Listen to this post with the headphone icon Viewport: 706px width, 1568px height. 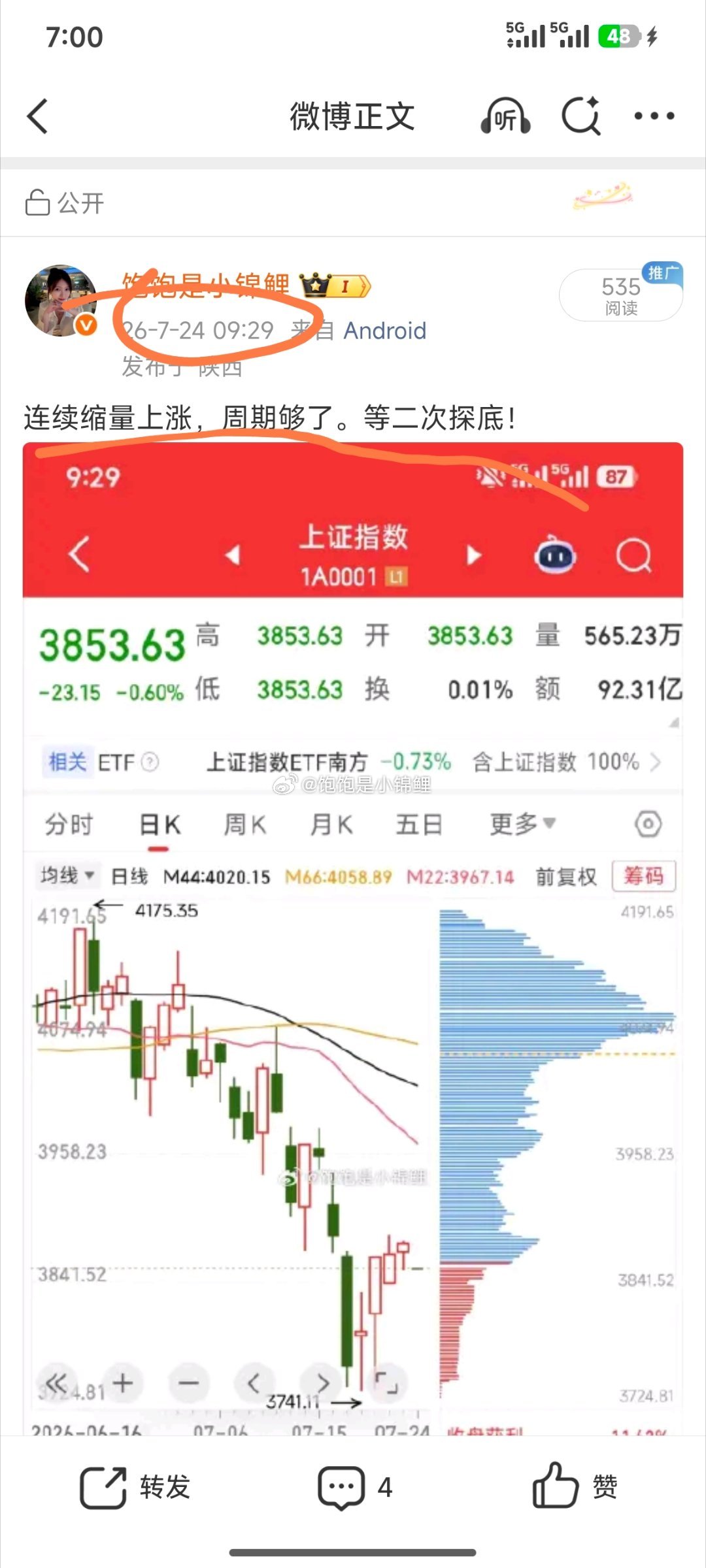coord(505,116)
